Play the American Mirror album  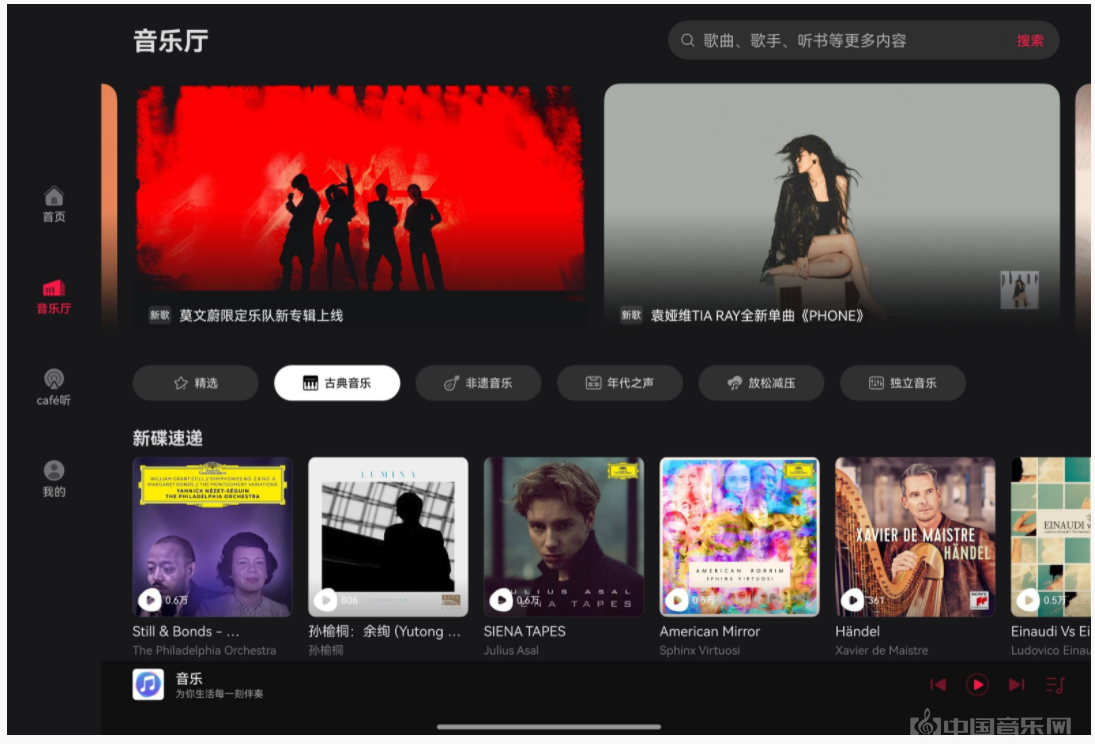click(x=677, y=600)
